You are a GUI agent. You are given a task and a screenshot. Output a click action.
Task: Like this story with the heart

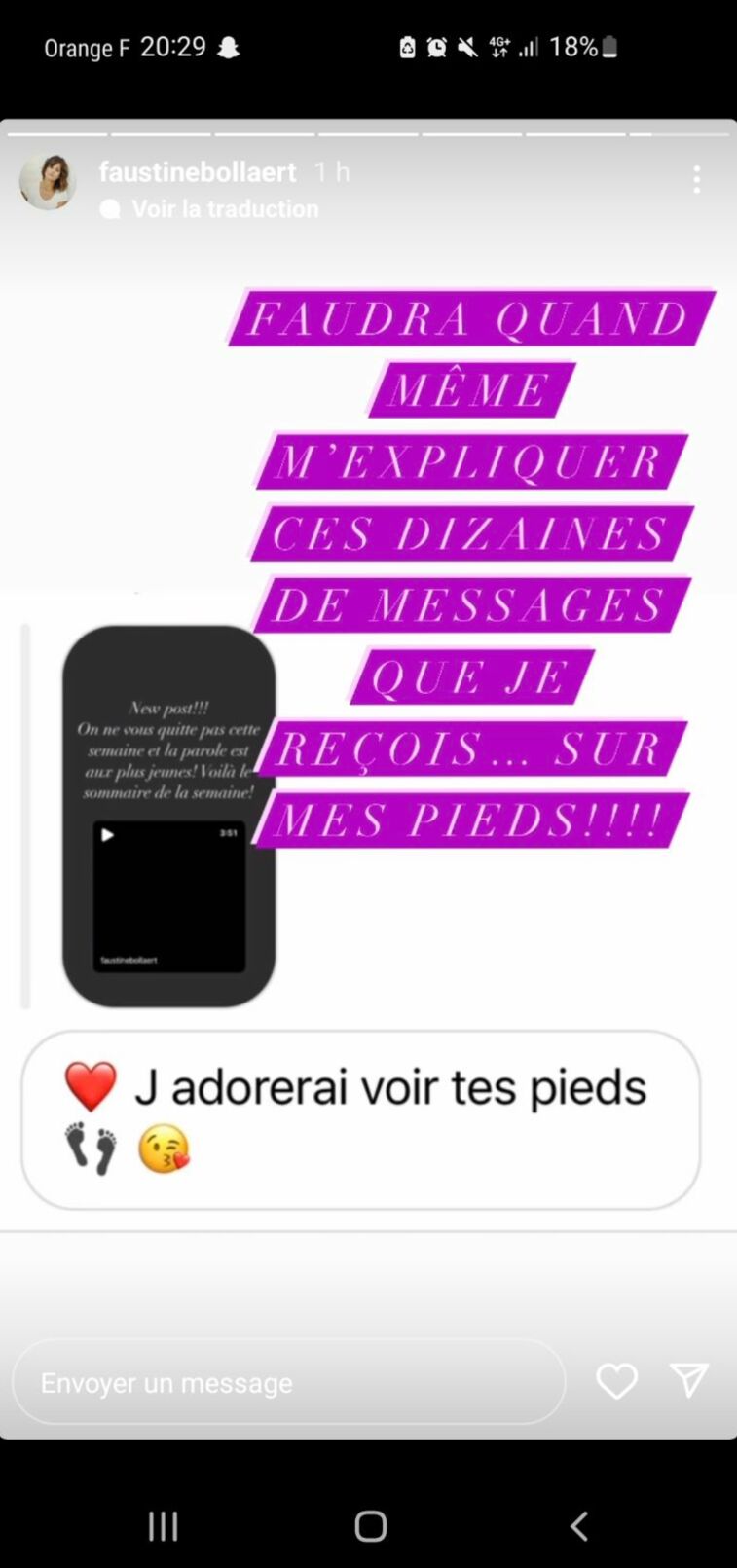point(616,1381)
